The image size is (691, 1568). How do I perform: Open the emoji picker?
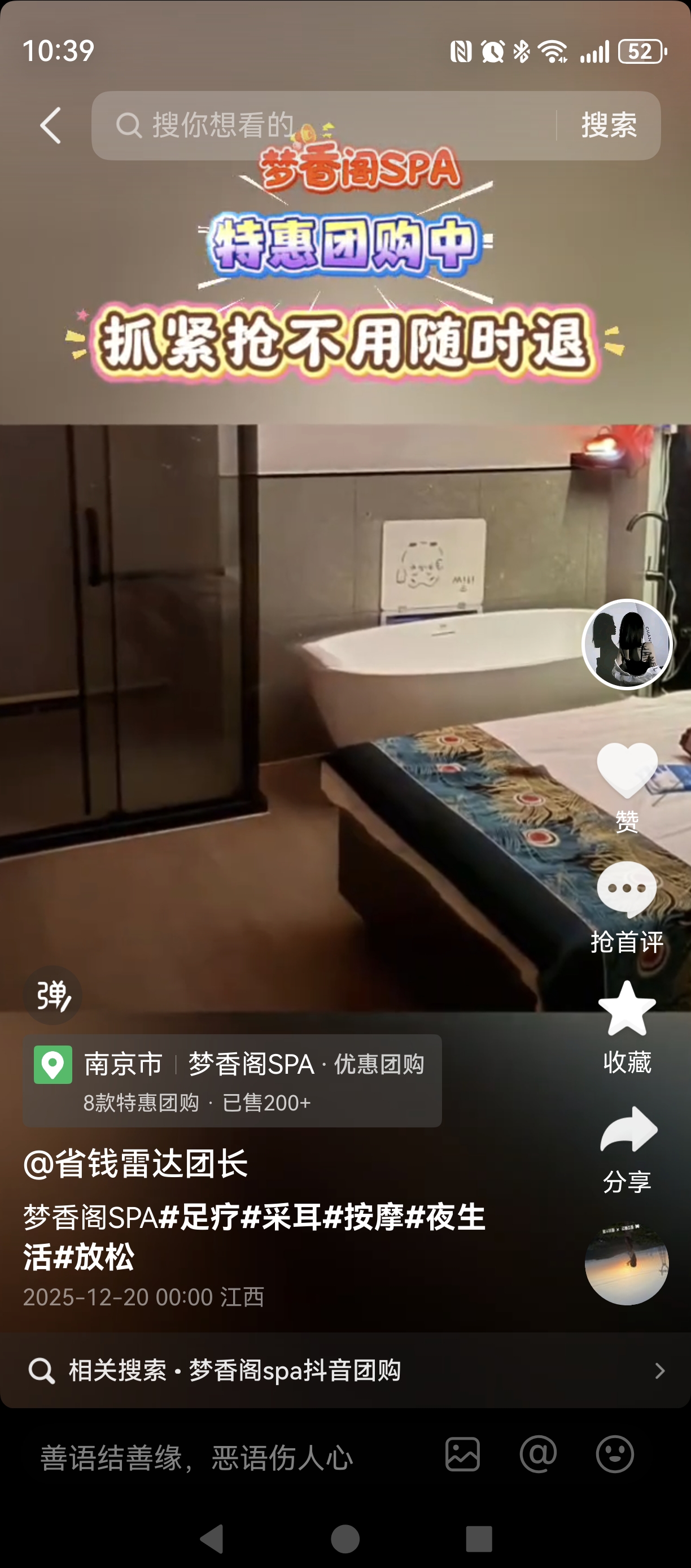click(615, 1455)
